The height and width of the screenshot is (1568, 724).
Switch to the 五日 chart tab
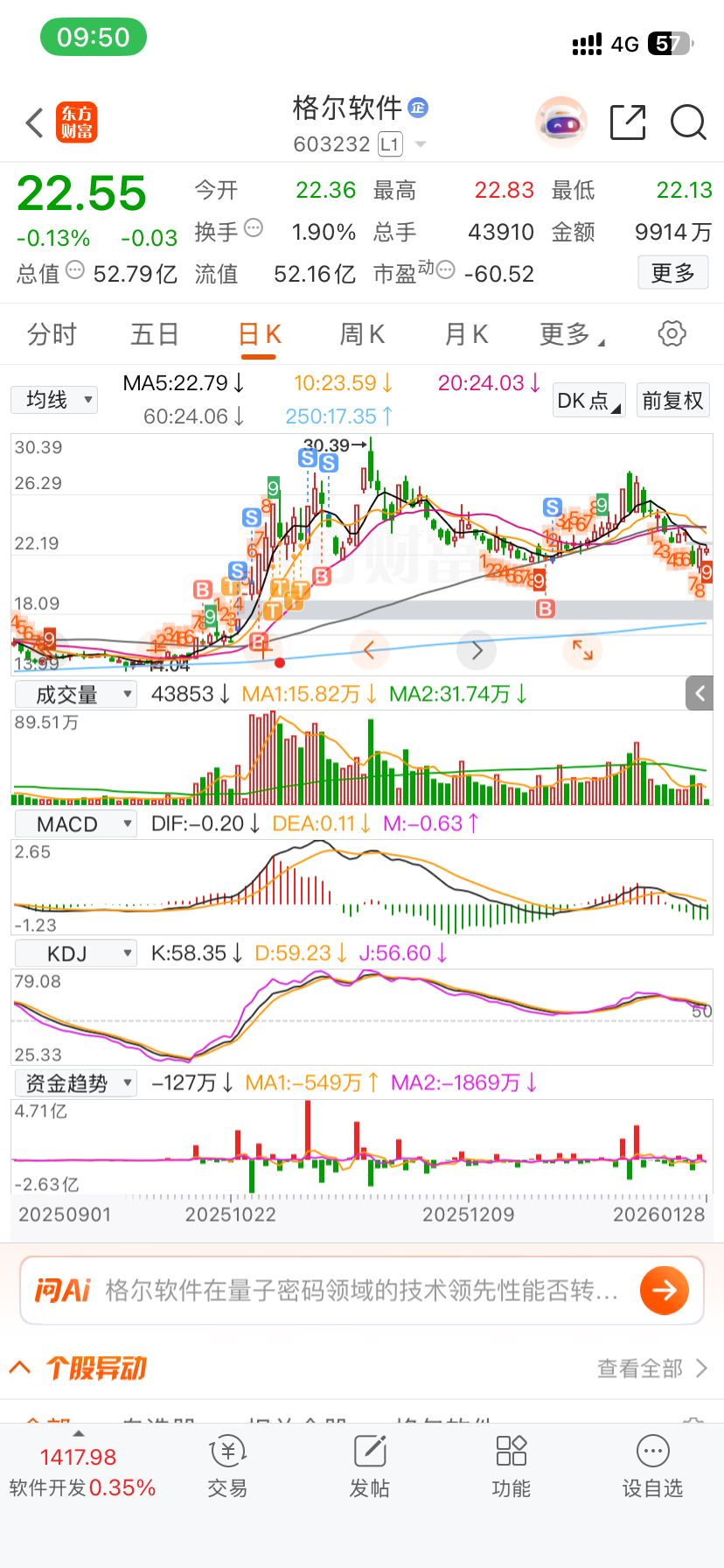pos(155,334)
